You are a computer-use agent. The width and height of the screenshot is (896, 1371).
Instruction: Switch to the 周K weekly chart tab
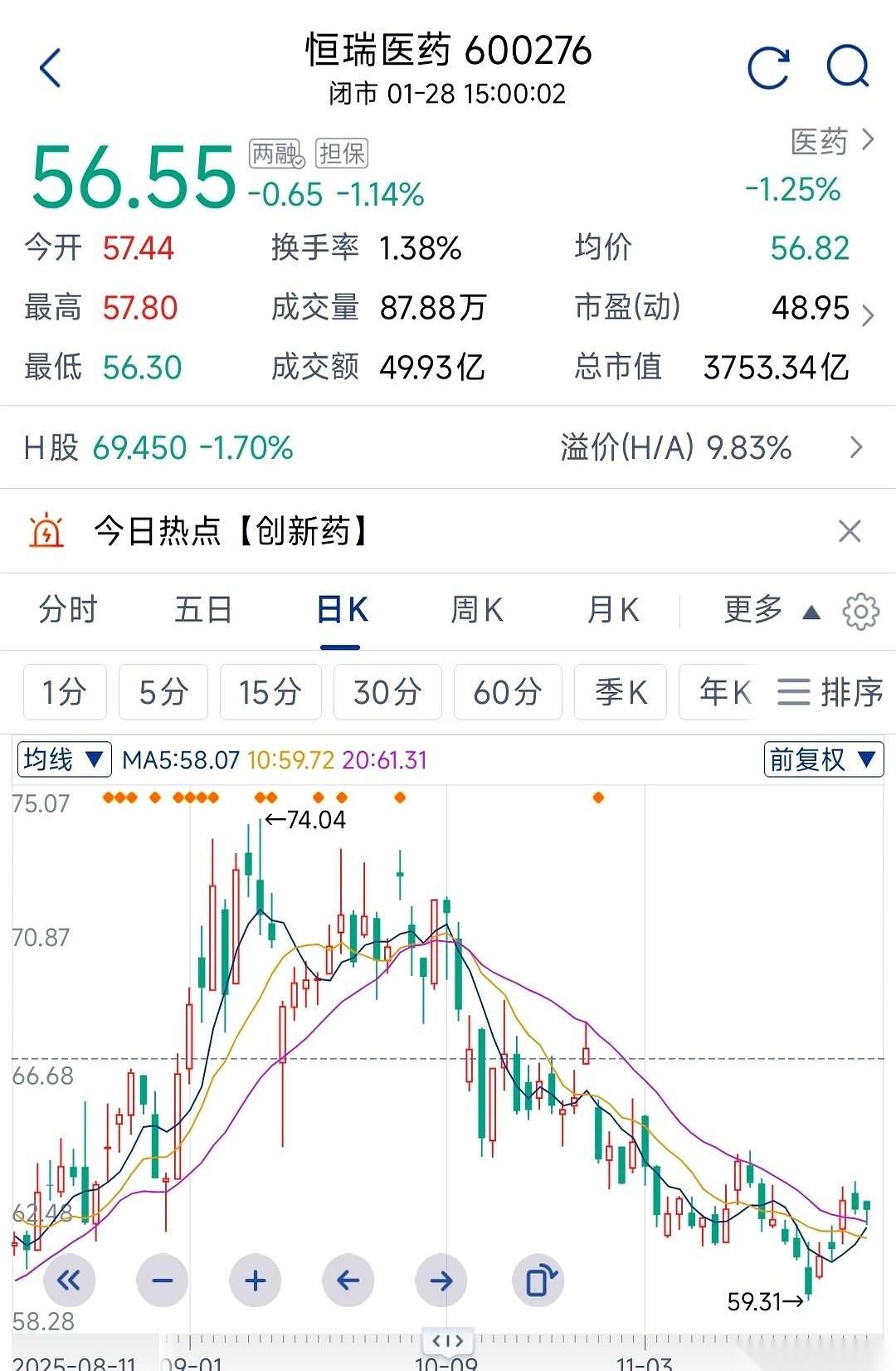click(x=474, y=609)
